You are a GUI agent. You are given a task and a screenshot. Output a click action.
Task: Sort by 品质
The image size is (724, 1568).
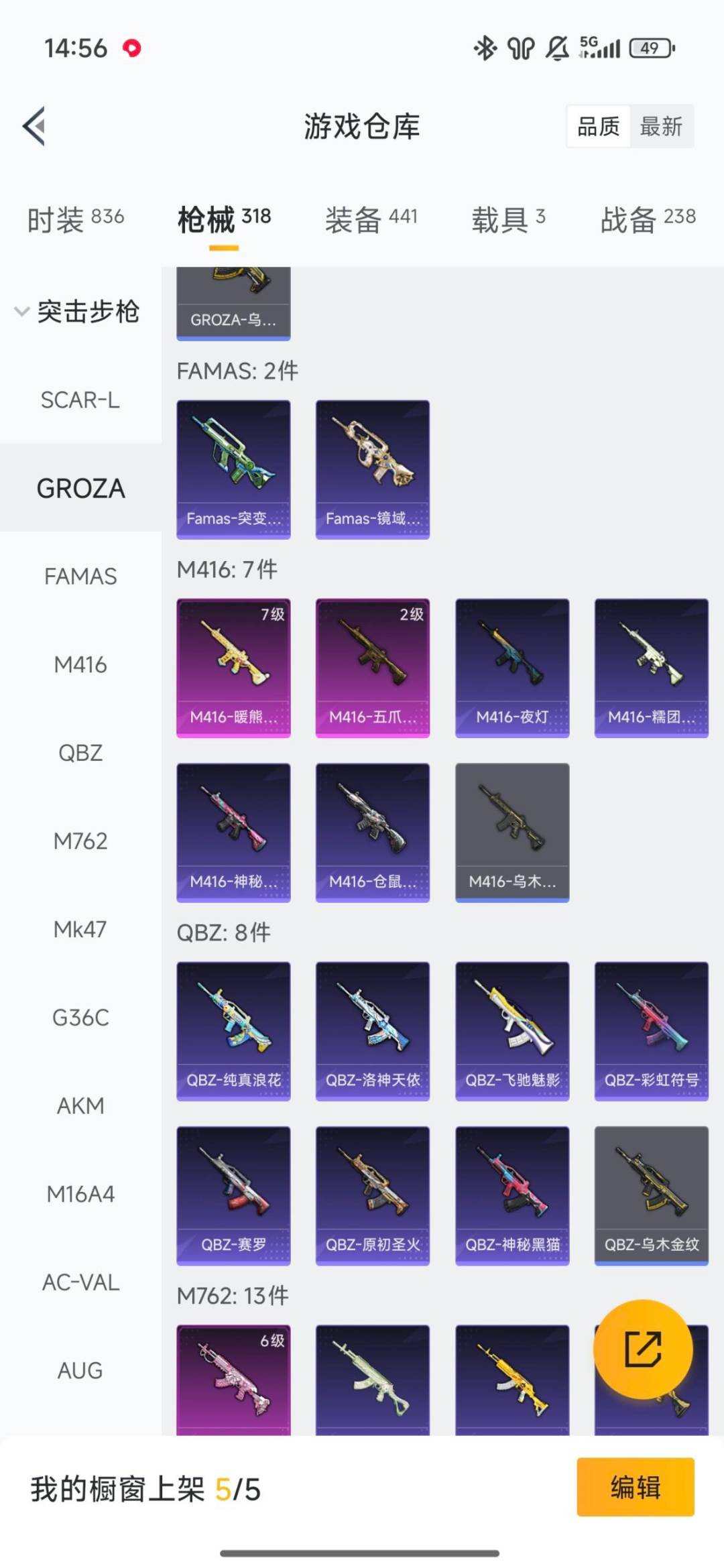(598, 126)
